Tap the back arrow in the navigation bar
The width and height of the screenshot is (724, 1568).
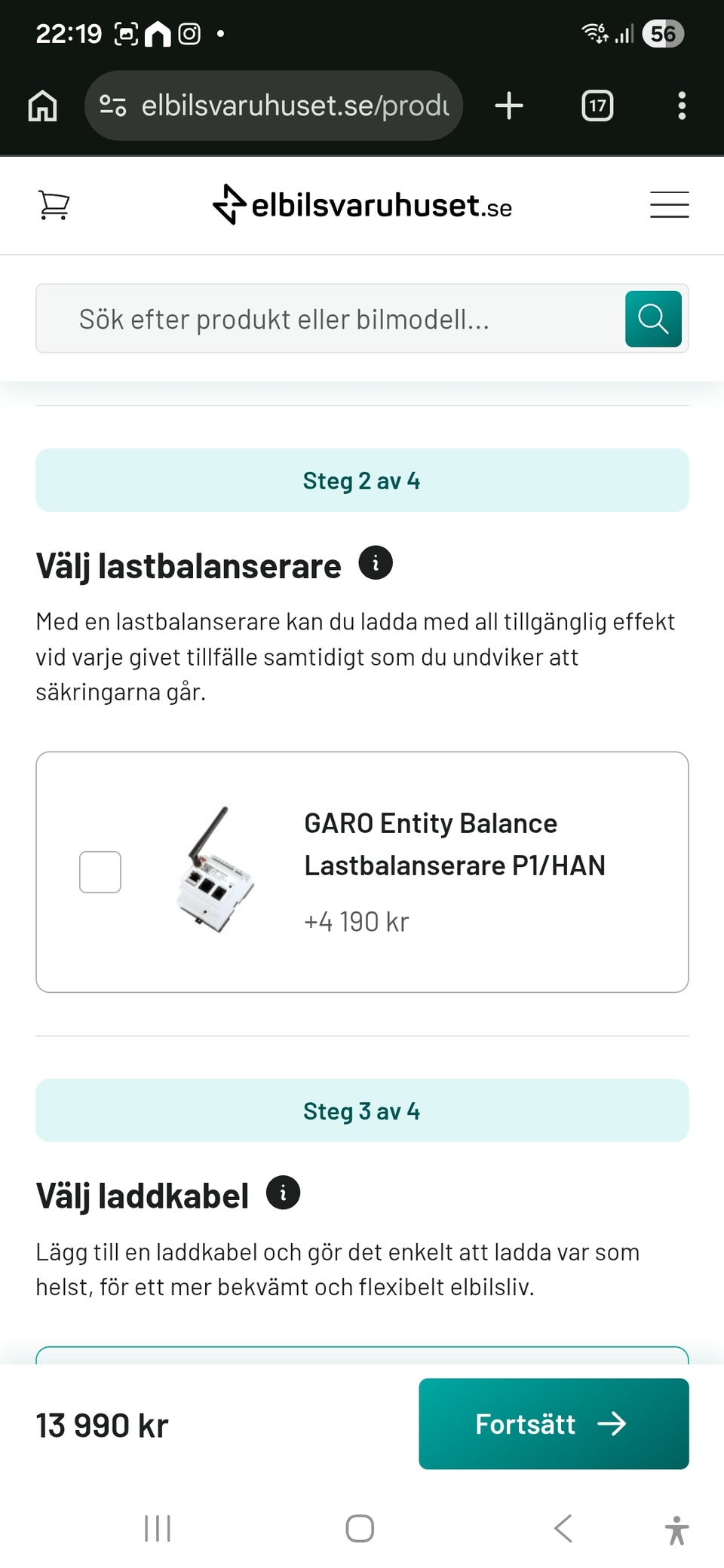click(562, 1529)
